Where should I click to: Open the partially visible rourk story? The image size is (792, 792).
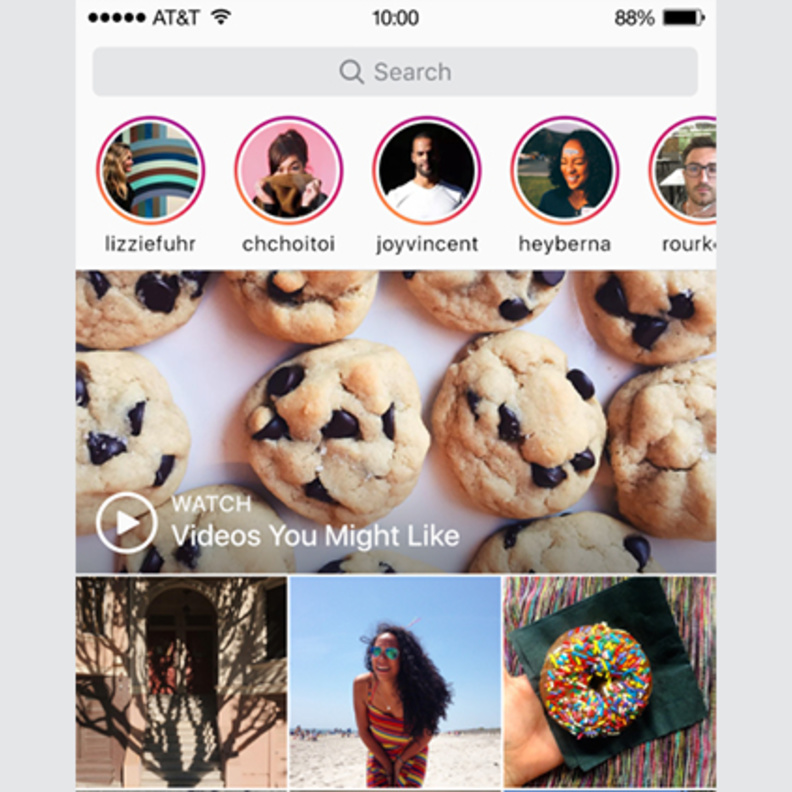(686, 171)
